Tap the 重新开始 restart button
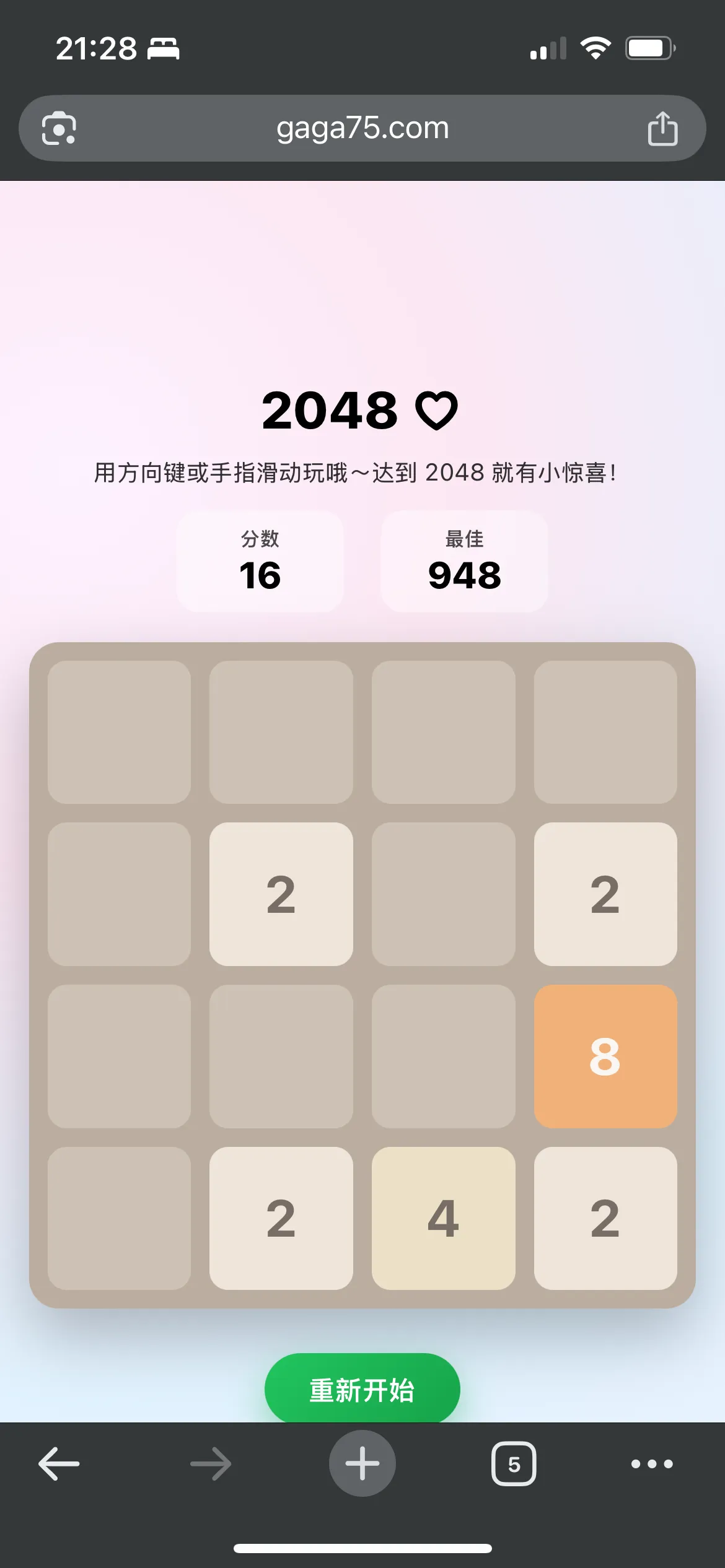The height and width of the screenshot is (1568, 725). 362,1390
